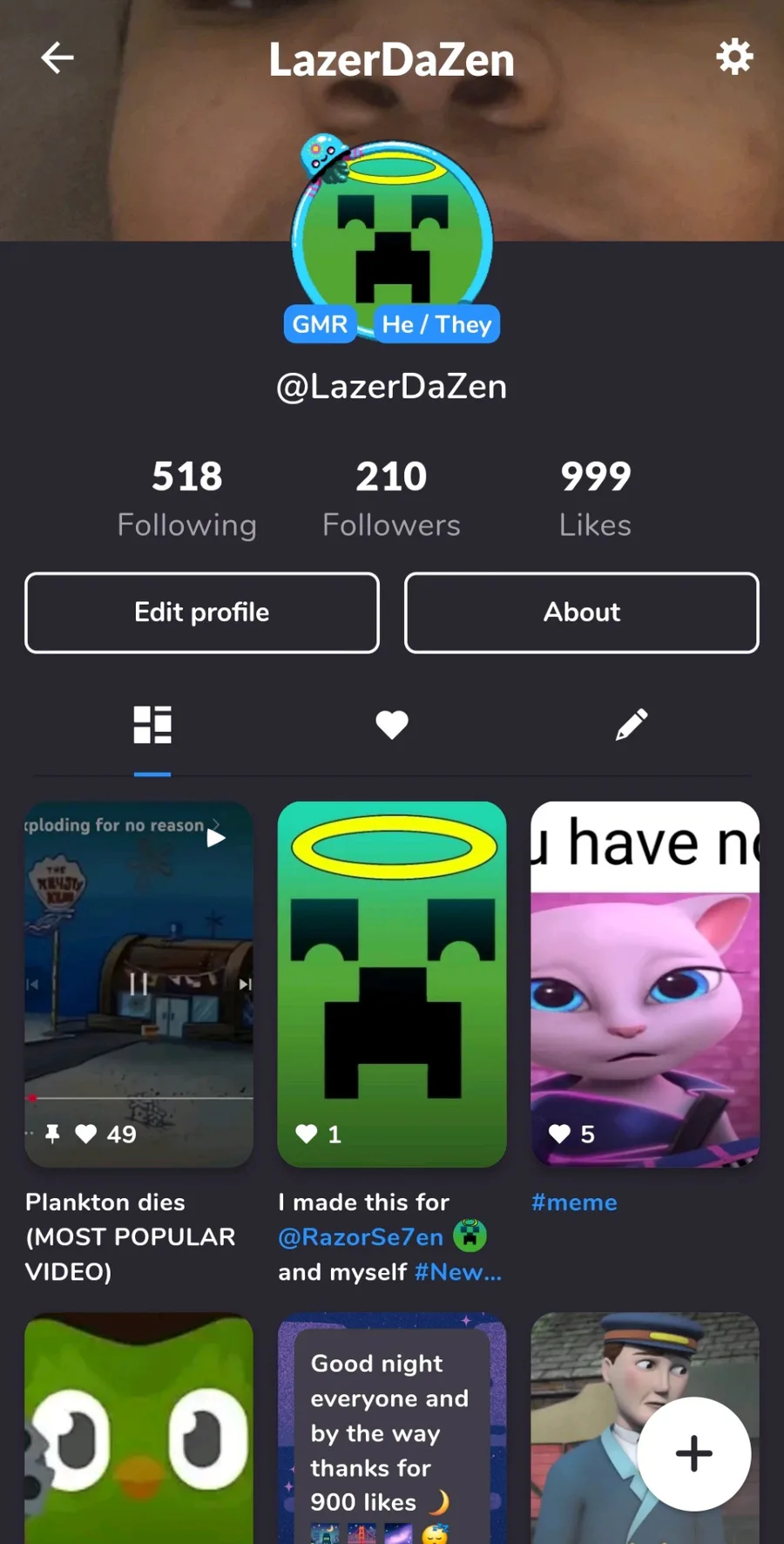Image resolution: width=784 pixels, height=1544 pixels.
Task: Tap the Edit profile button
Action: coord(202,613)
